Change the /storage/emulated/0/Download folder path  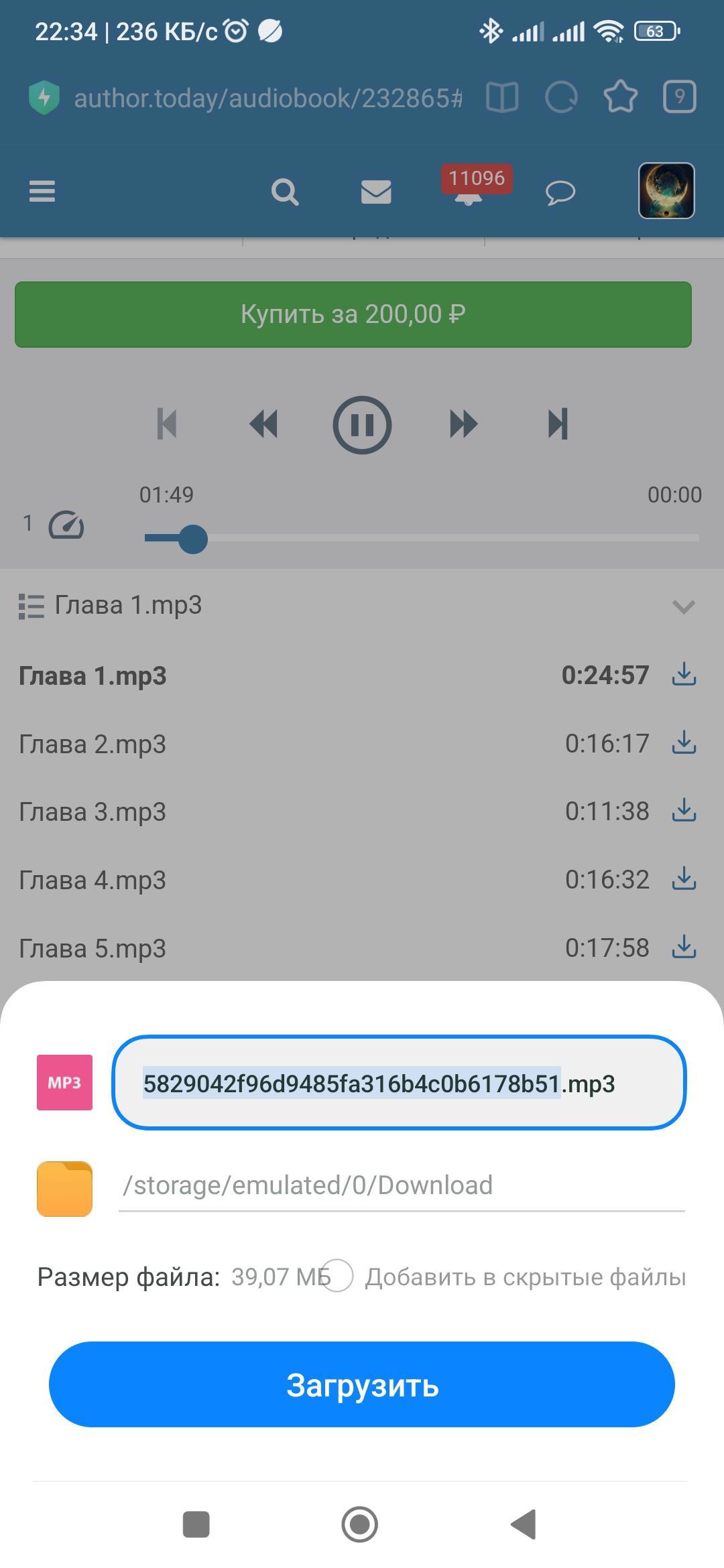pyautogui.click(x=401, y=1185)
